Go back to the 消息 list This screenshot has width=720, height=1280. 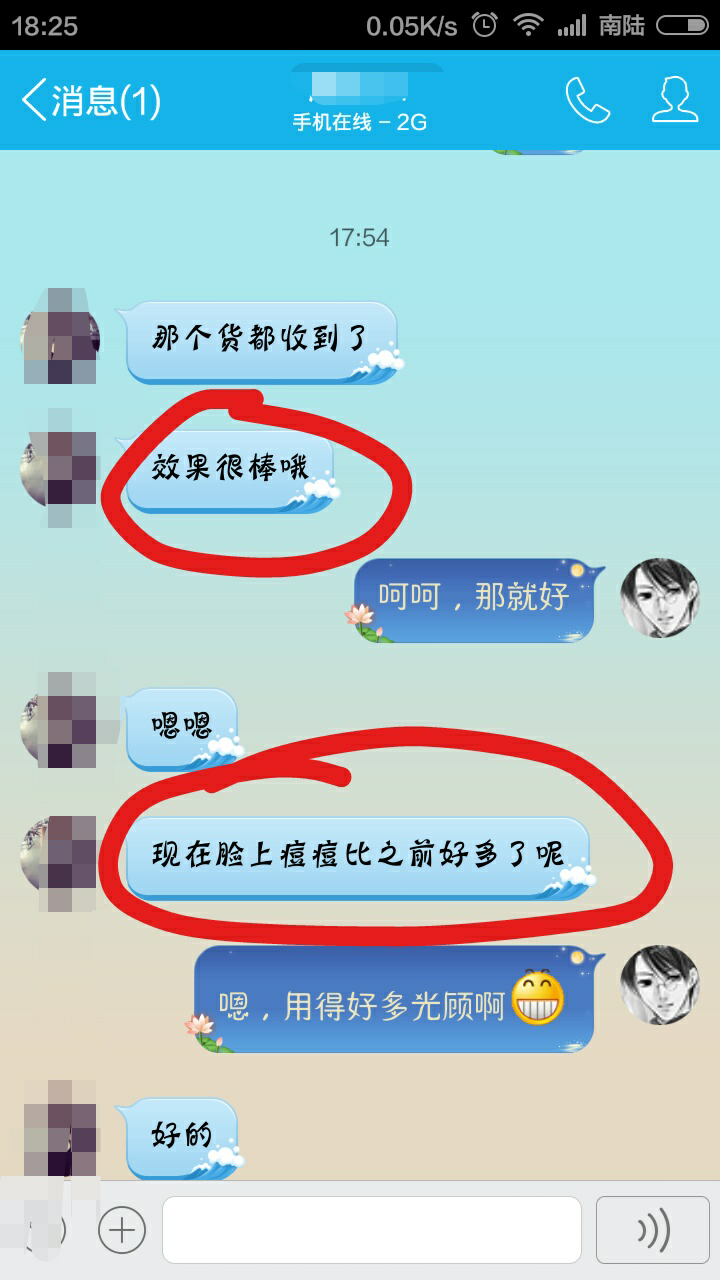tap(90, 101)
